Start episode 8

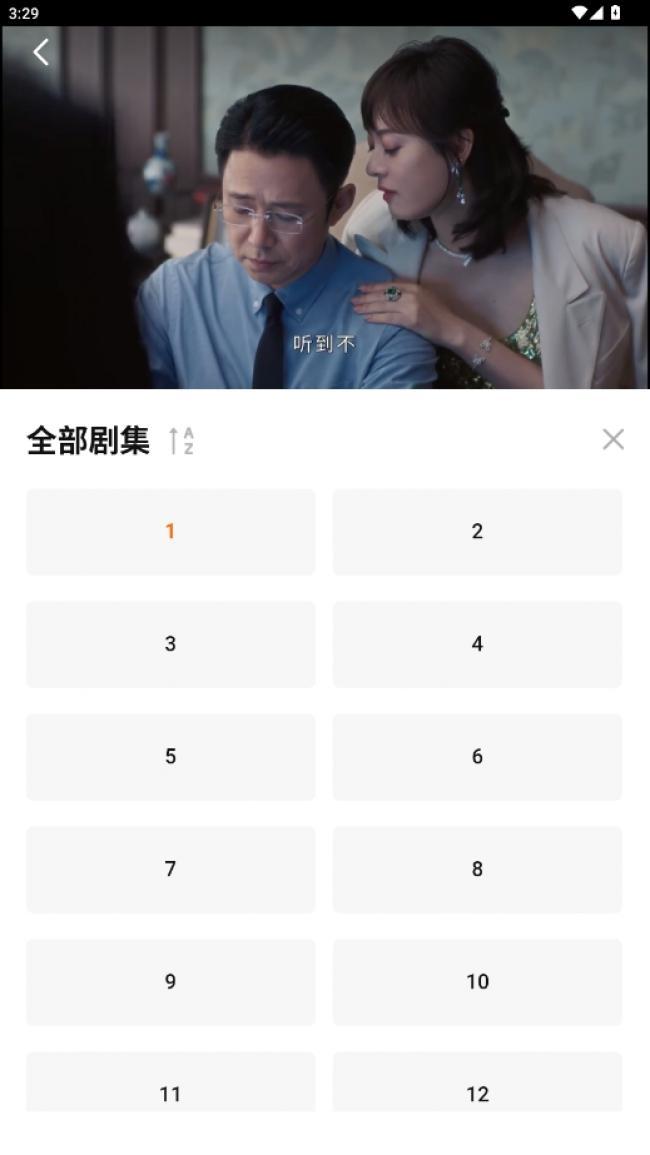pyautogui.click(x=477, y=869)
